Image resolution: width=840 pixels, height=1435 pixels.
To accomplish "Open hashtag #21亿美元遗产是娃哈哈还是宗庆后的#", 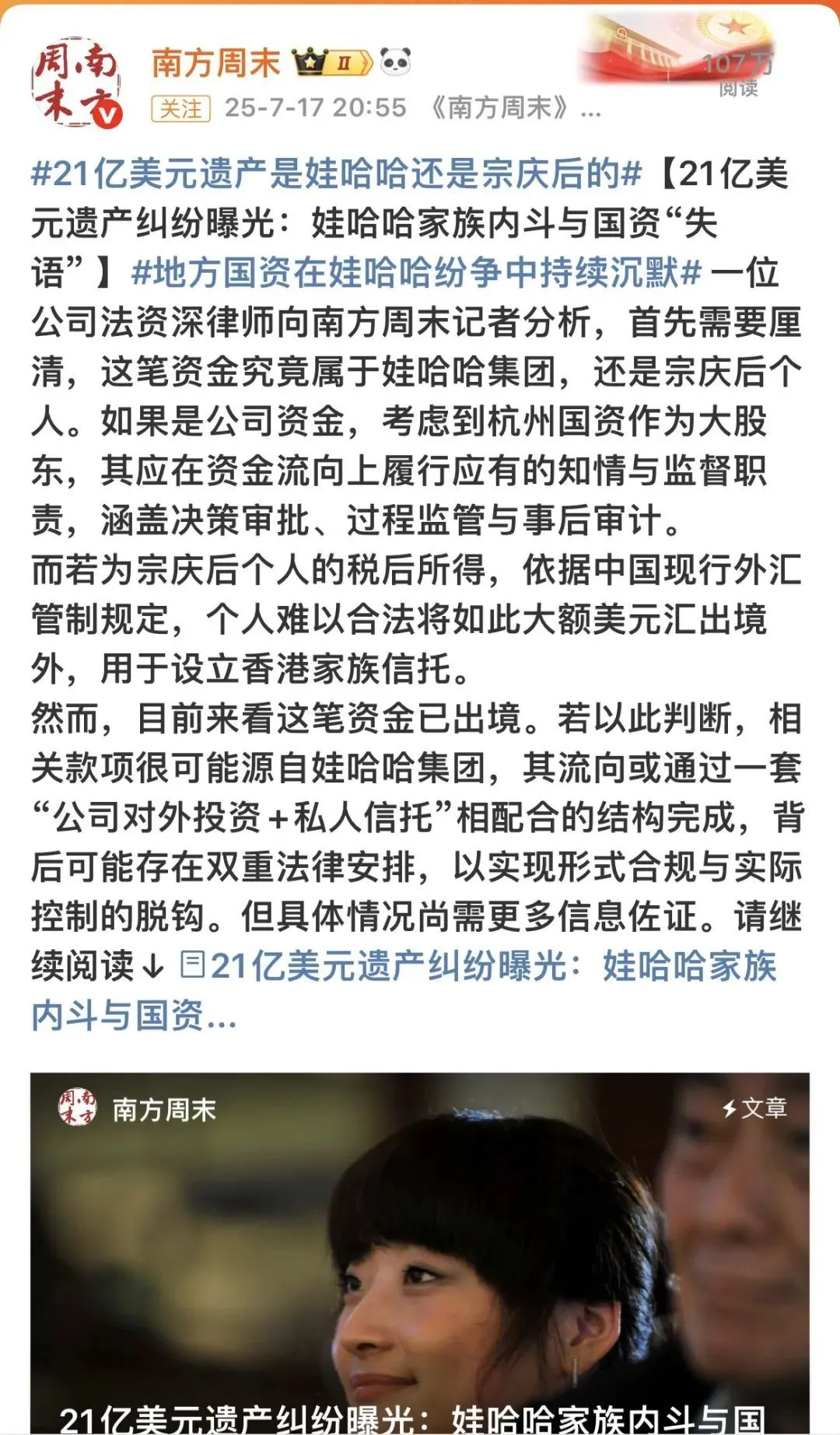I will click(336, 173).
